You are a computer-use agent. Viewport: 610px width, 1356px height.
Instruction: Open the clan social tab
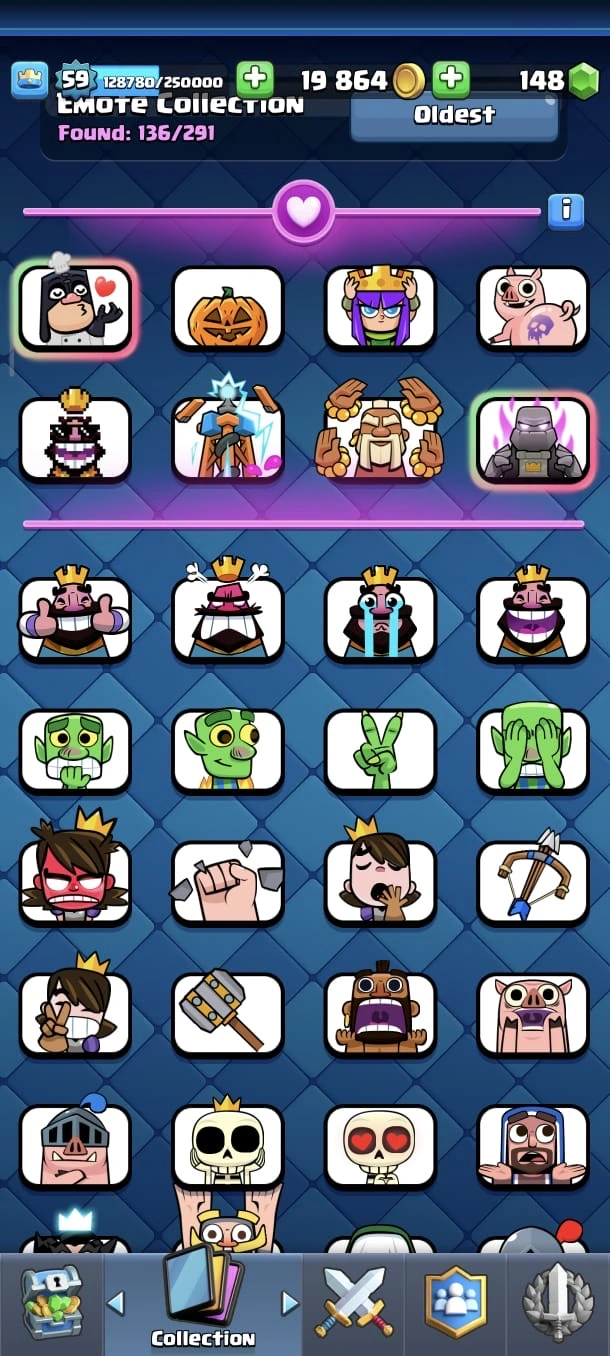(x=455, y=1303)
